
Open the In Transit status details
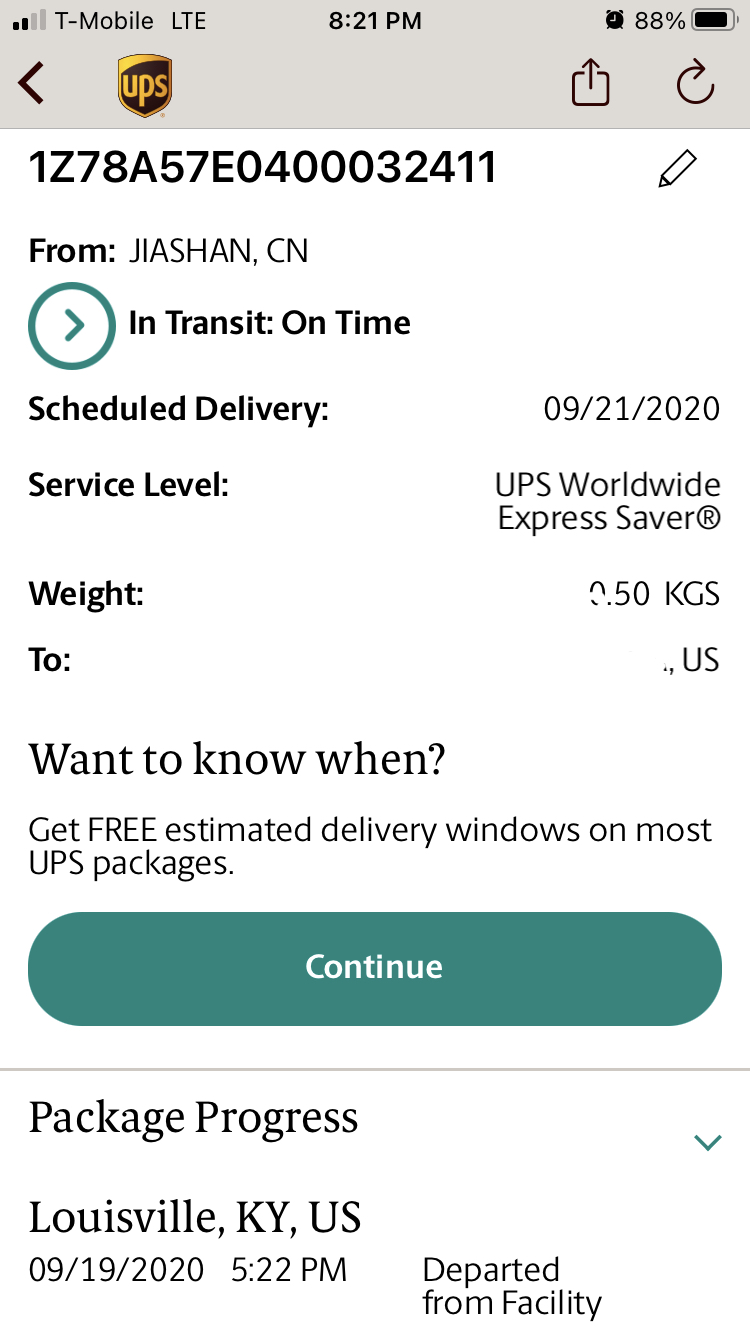point(71,325)
